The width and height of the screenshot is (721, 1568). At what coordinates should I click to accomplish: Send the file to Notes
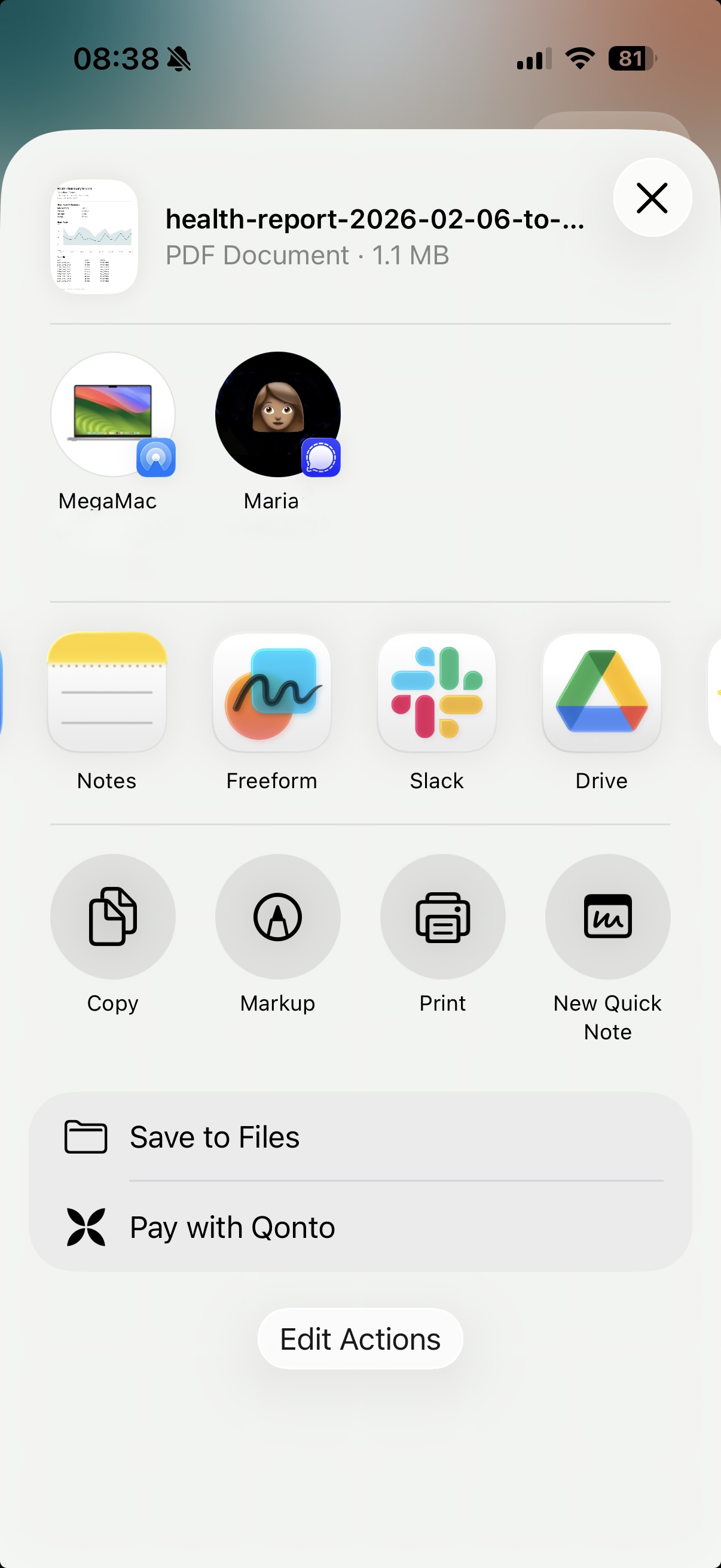tap(106, 694)
